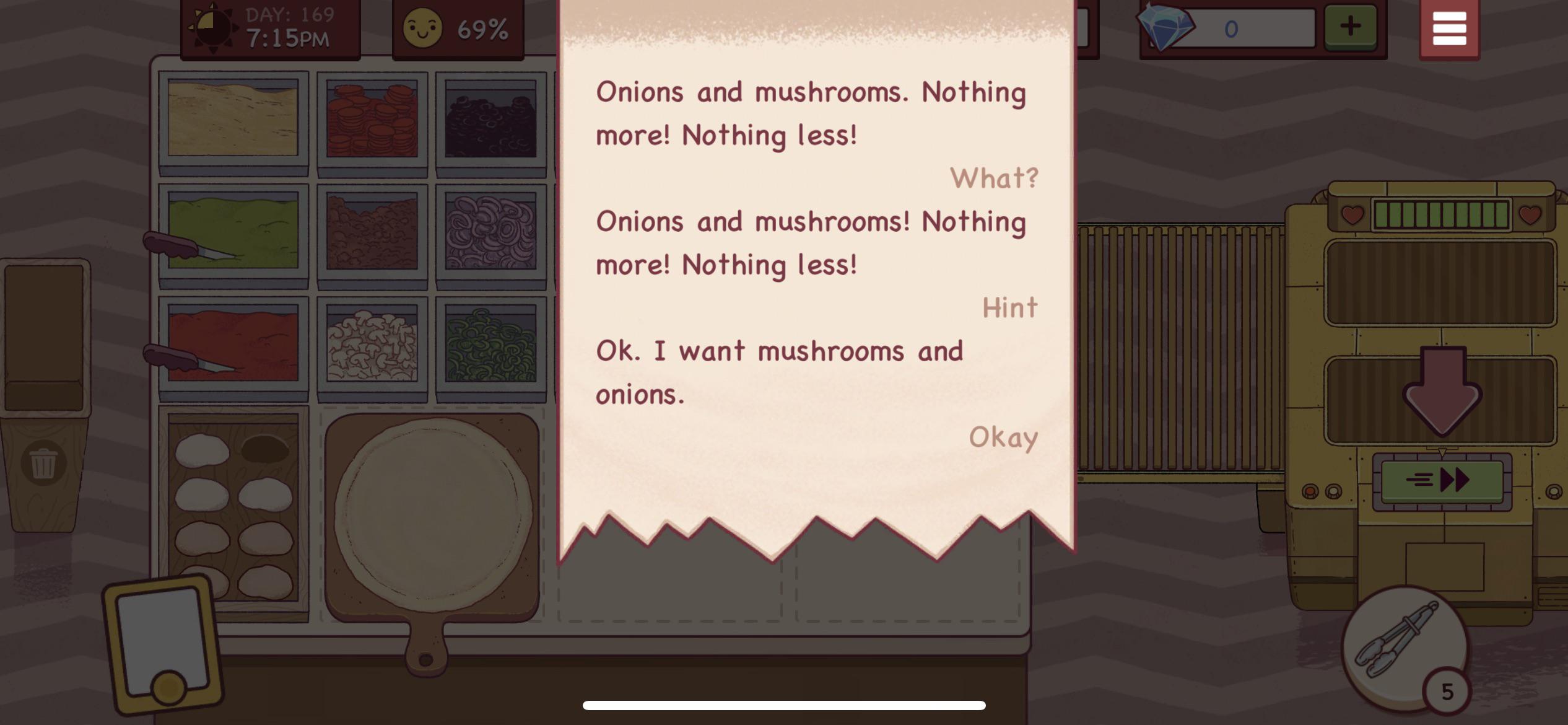Select the onions topping bin

[490, 232]
